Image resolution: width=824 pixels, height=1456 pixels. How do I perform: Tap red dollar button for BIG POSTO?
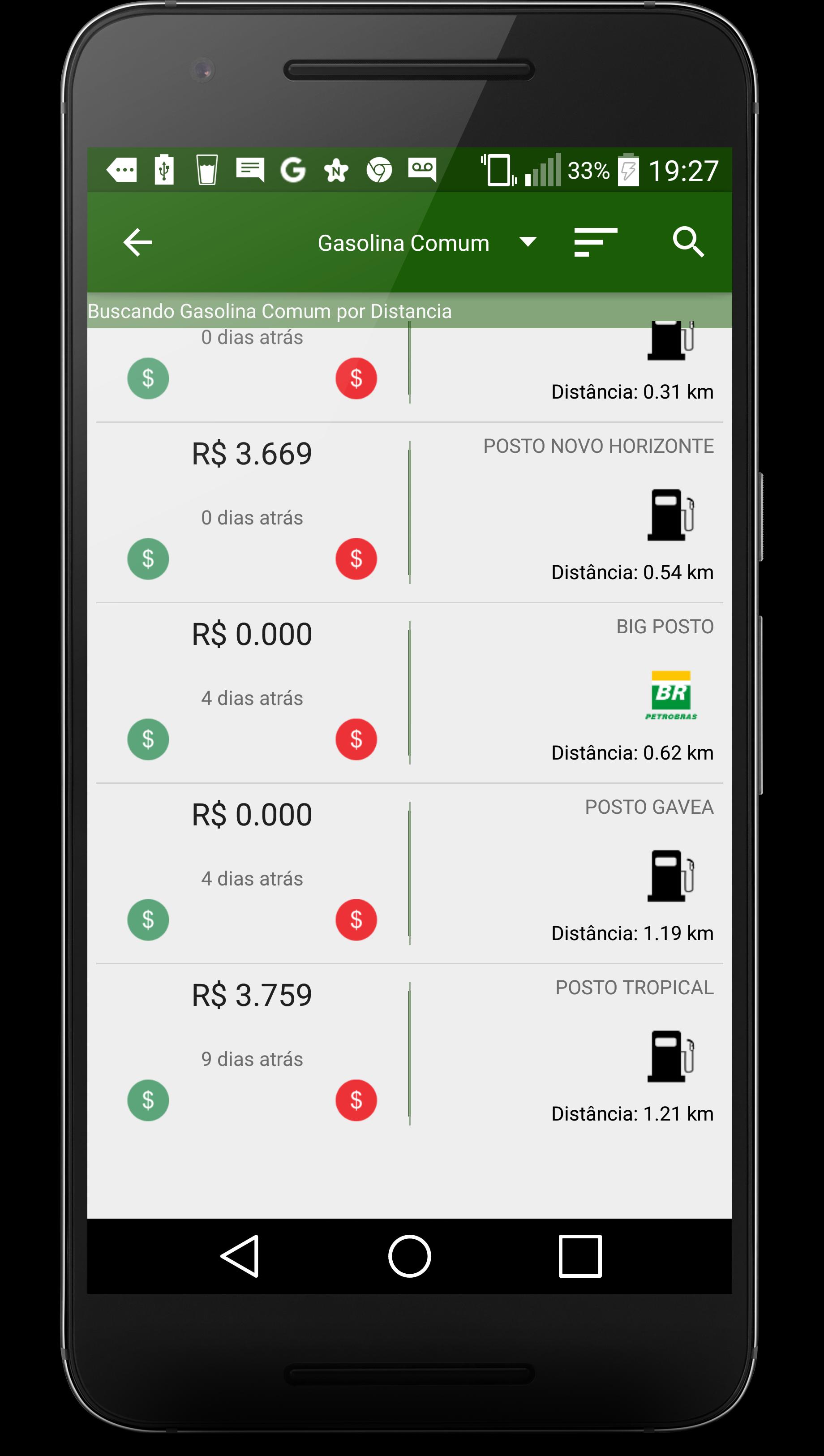(356, 739)
